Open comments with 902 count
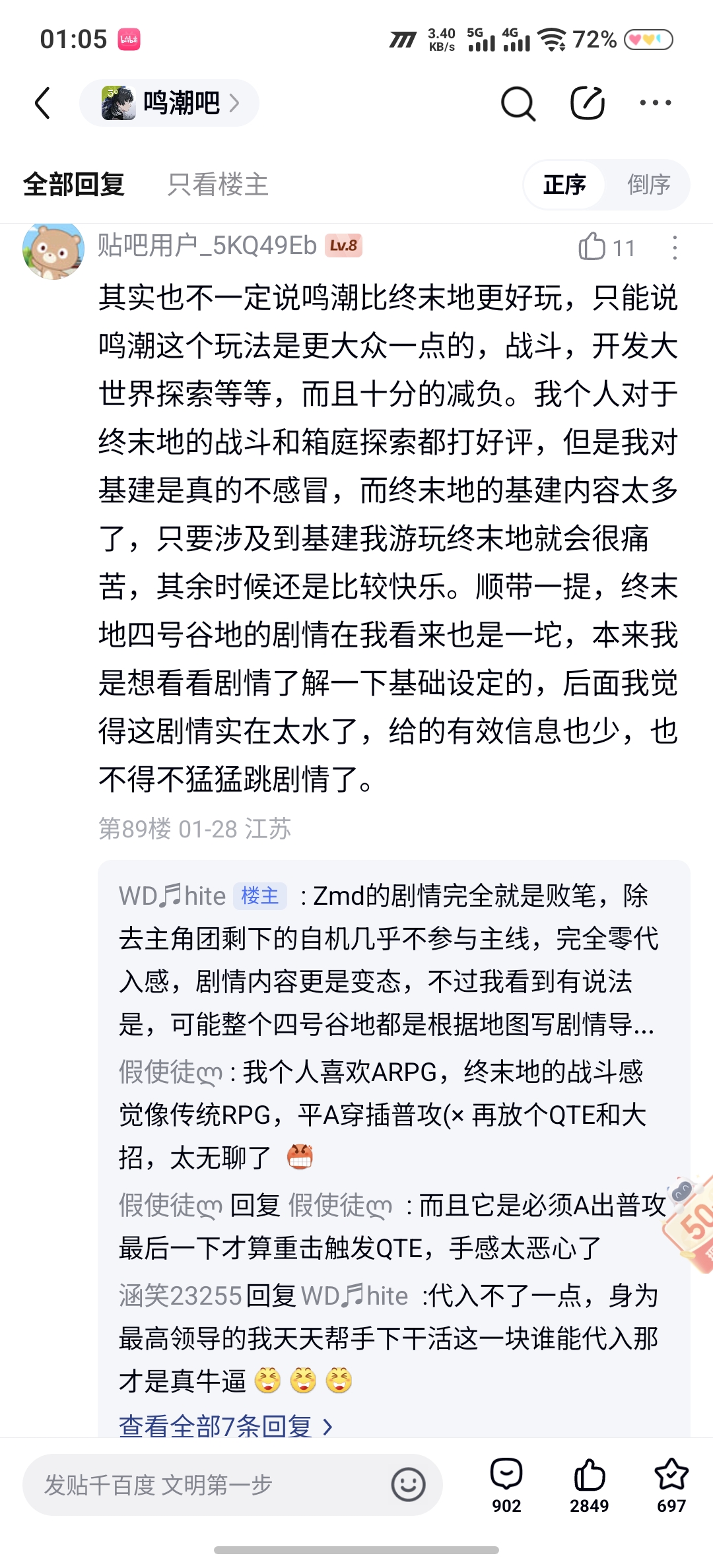Viewport: 713px width, 1568px height. point(506,1486)
